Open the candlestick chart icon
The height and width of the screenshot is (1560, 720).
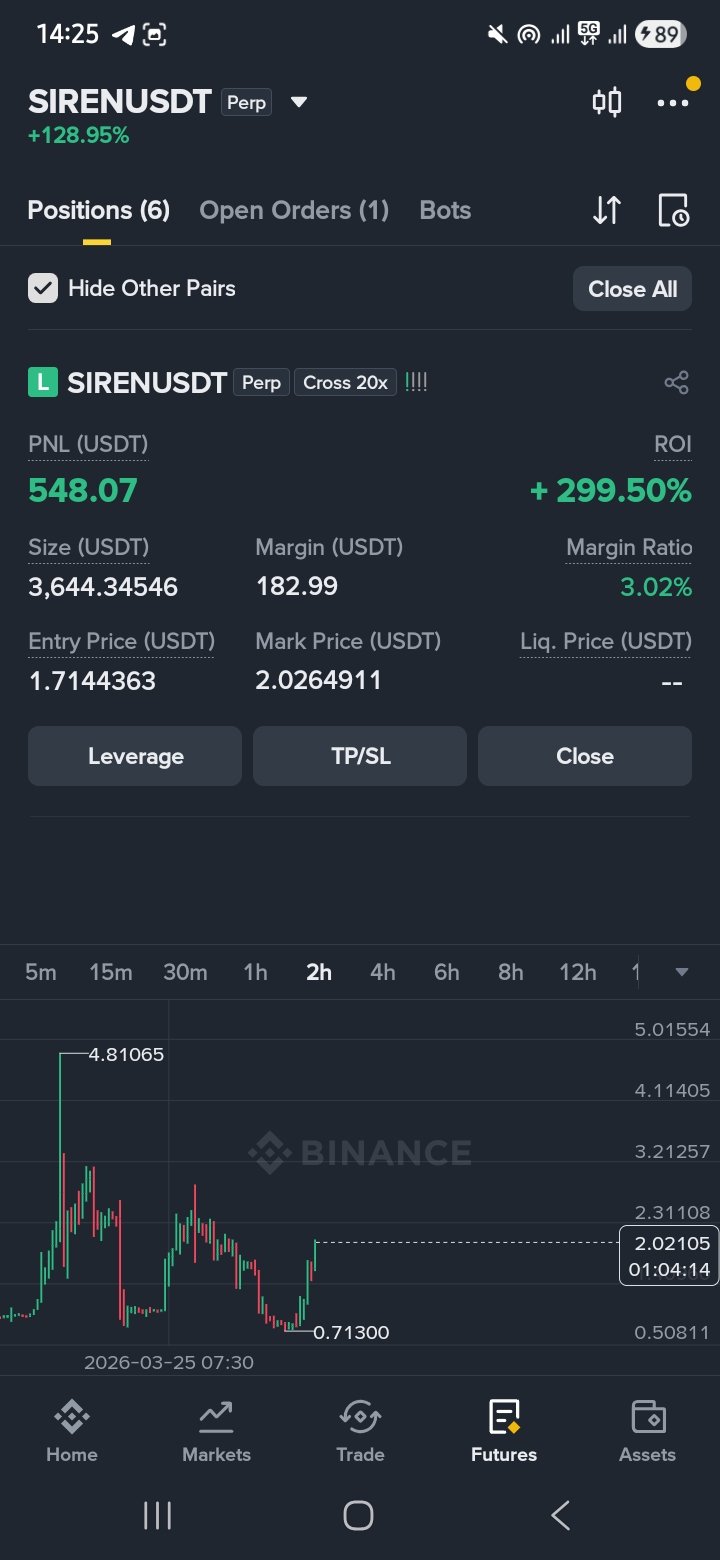(607, 102)
